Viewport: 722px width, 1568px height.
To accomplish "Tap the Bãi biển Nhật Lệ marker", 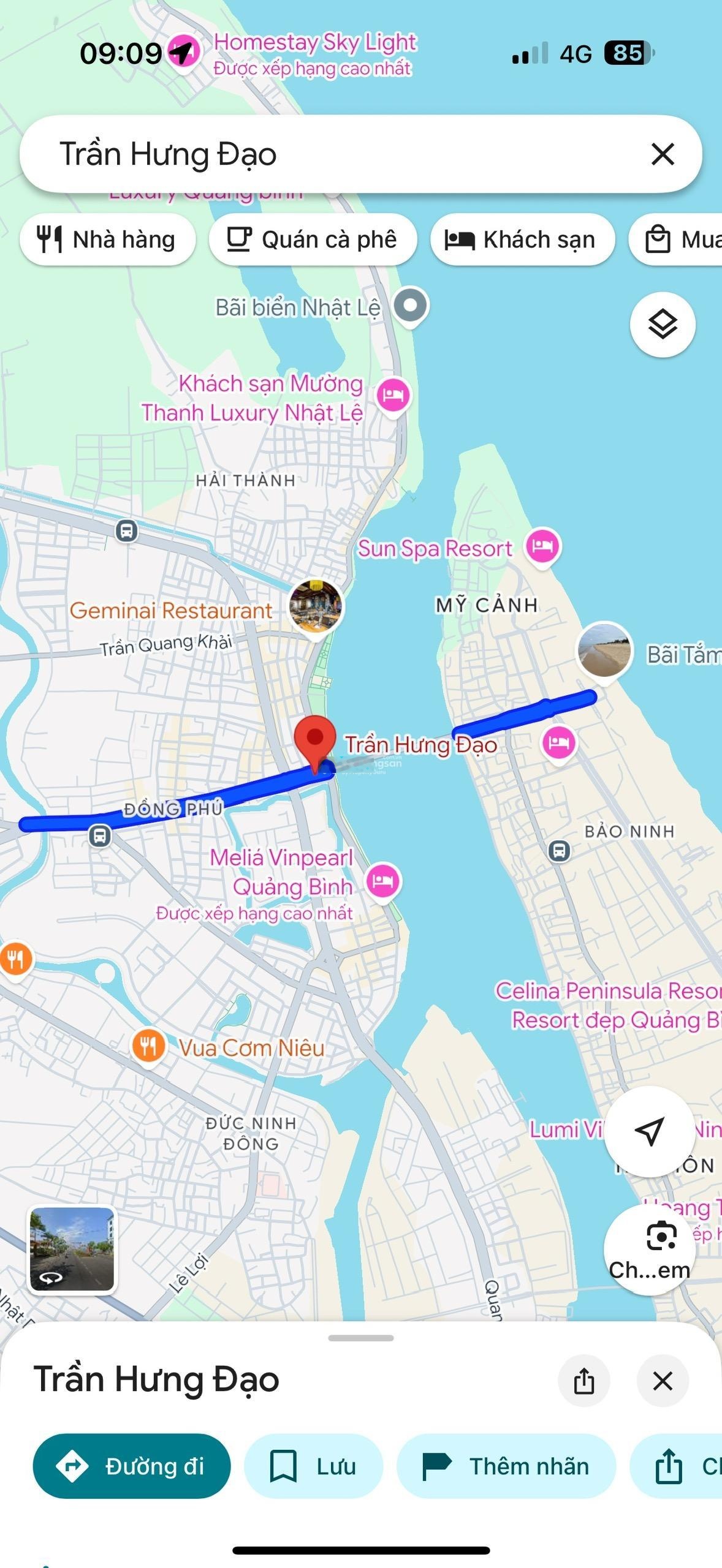I will 411,305.
